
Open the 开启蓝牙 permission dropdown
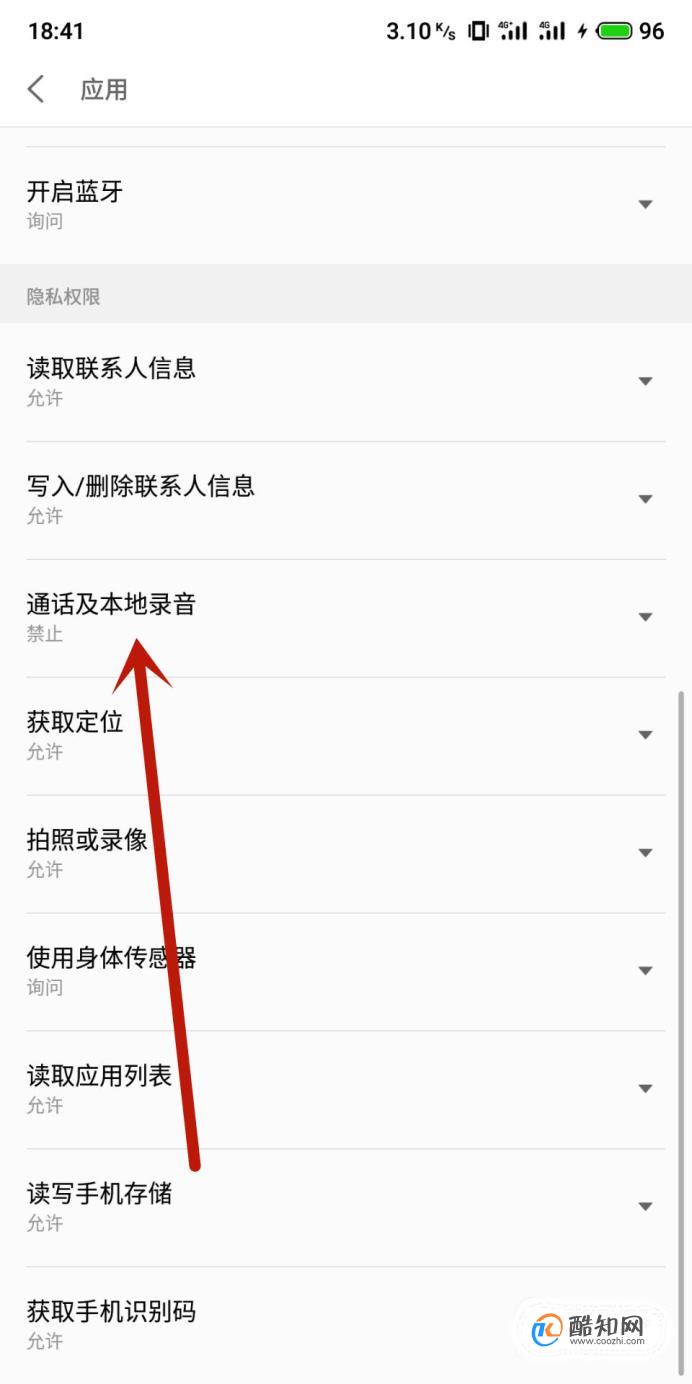coord(645,204)
